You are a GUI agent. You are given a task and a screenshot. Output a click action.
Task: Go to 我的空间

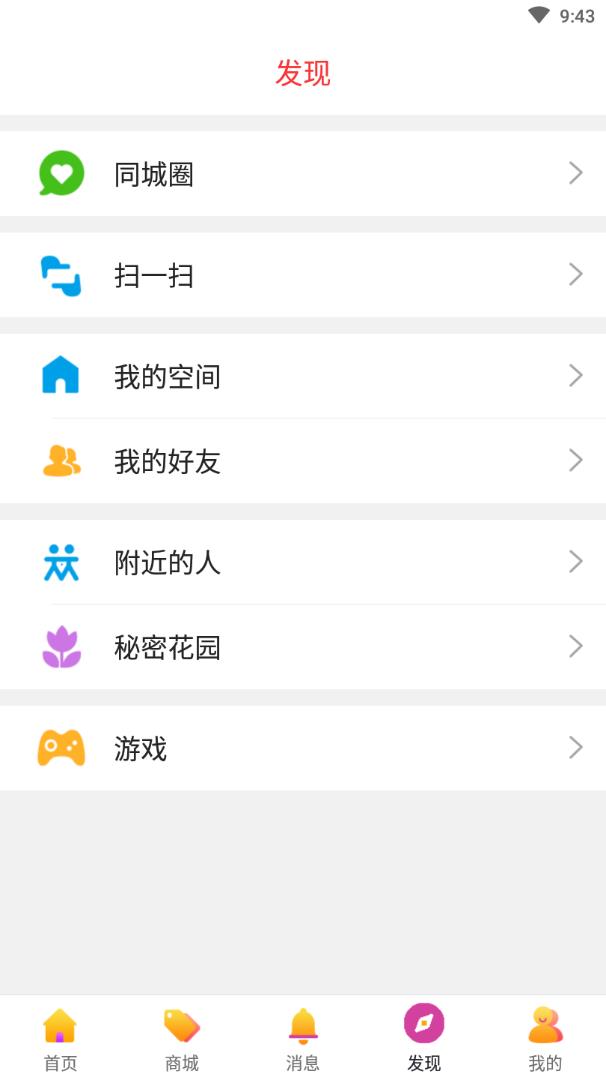[303, 376]
